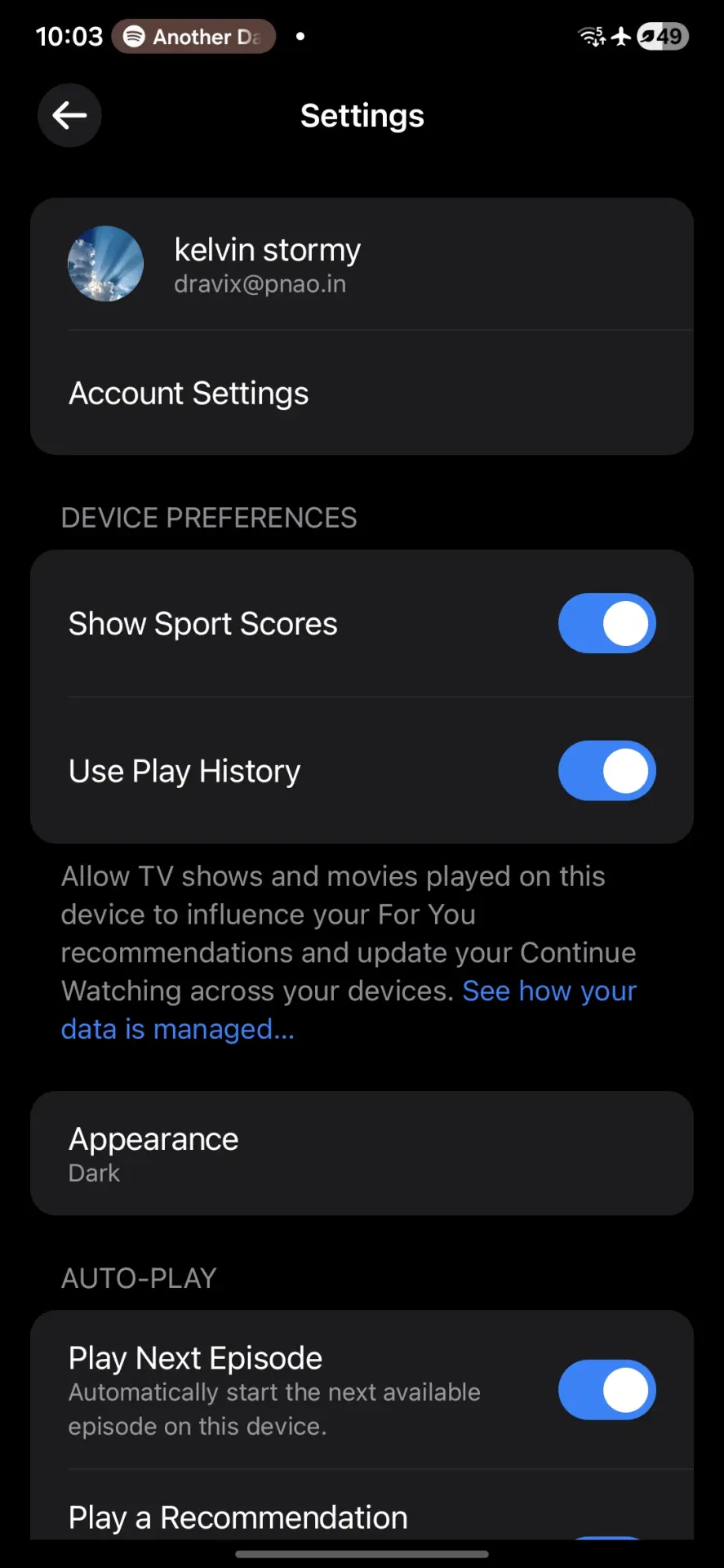Go back using the arrow button
The width and height of the screenshot is (724, 1568).
(x=69, y=115)
